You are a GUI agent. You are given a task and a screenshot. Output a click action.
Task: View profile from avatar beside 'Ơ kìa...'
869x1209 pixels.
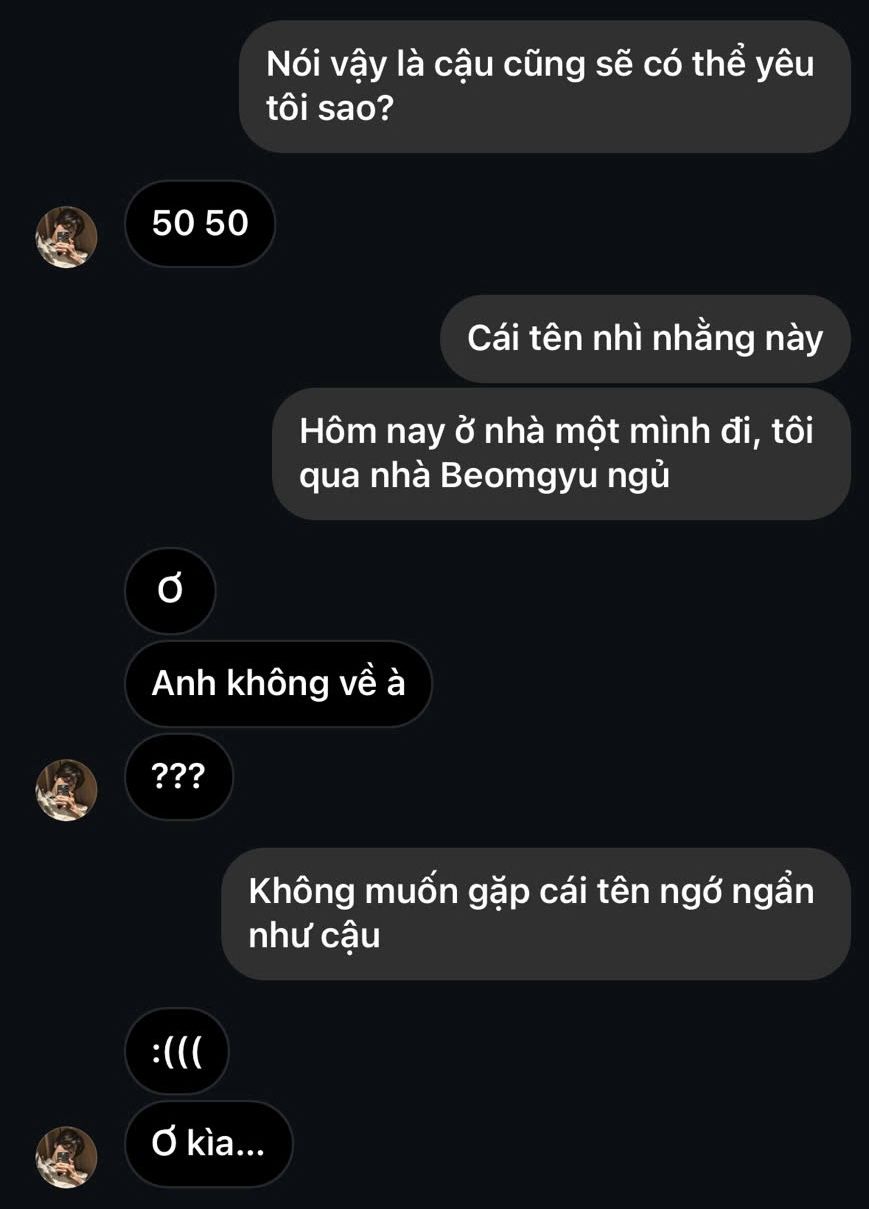click(67, 1158)
